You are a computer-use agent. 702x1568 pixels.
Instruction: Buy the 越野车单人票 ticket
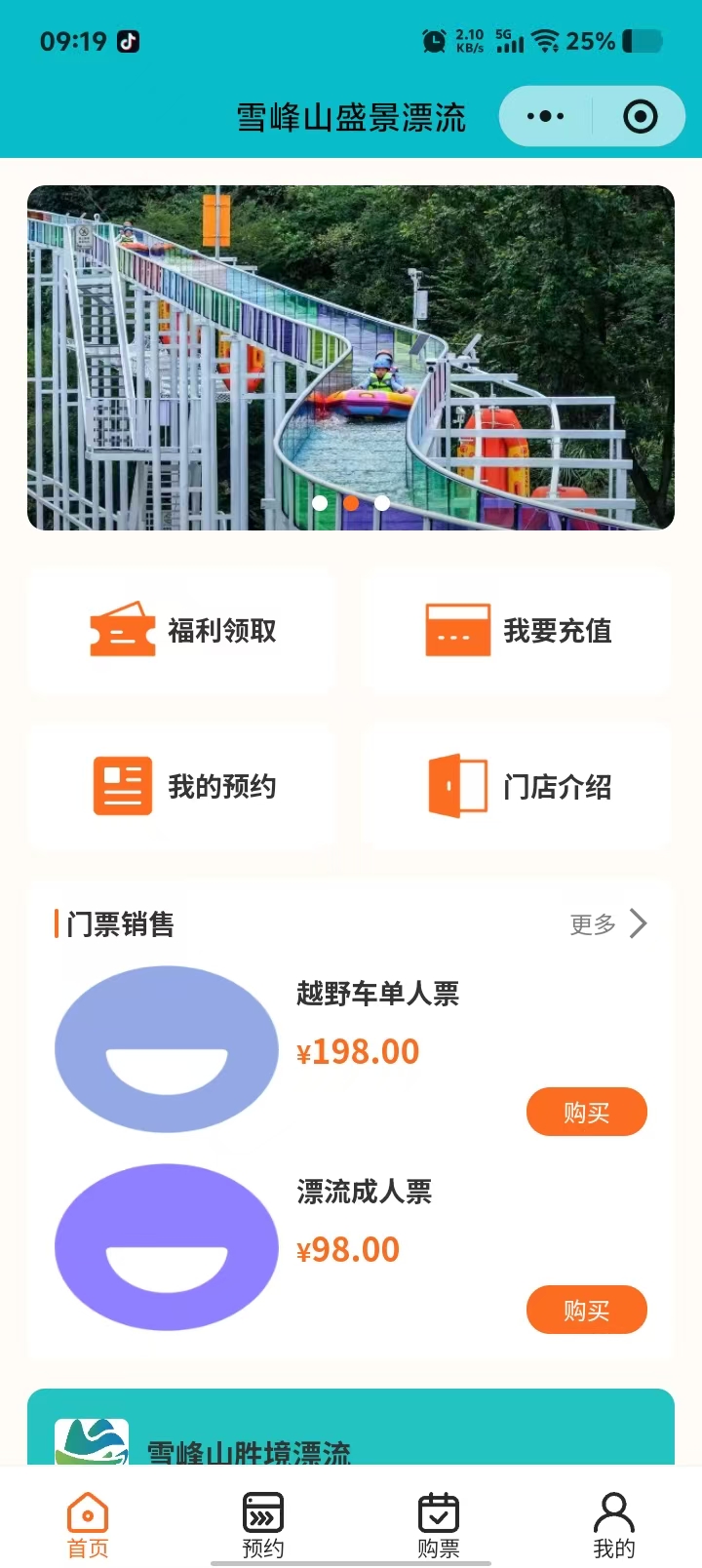586,1112
